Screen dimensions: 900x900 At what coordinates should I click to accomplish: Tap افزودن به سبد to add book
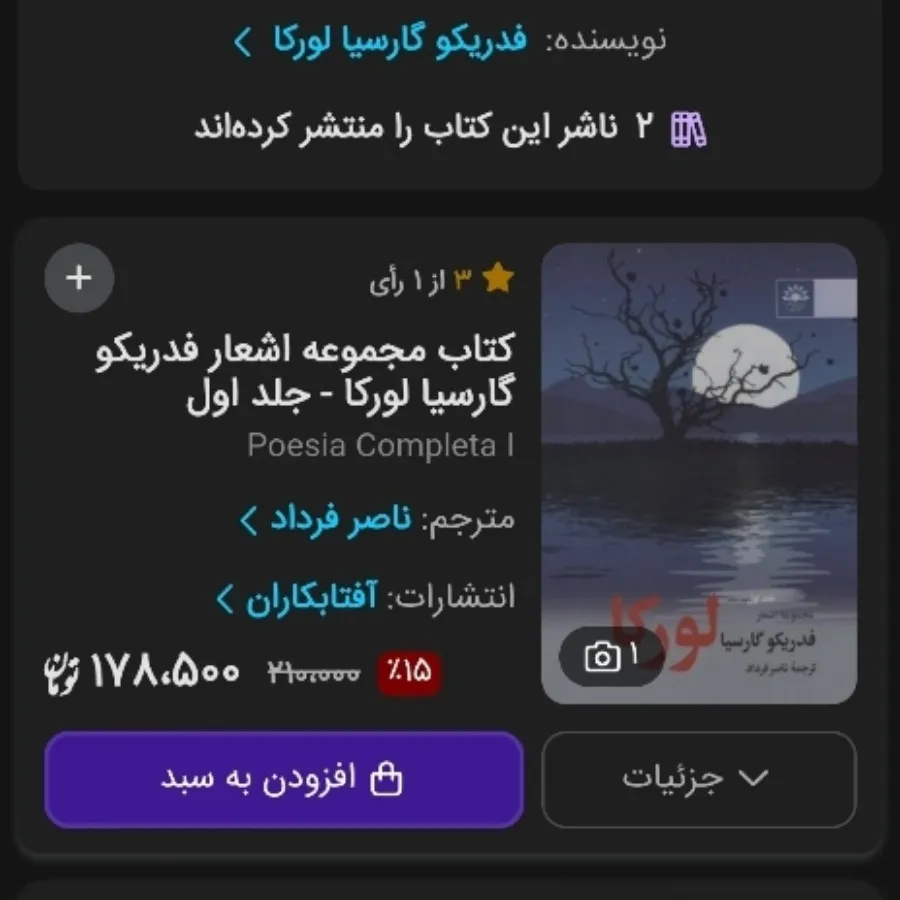click(x=284, y=780)
